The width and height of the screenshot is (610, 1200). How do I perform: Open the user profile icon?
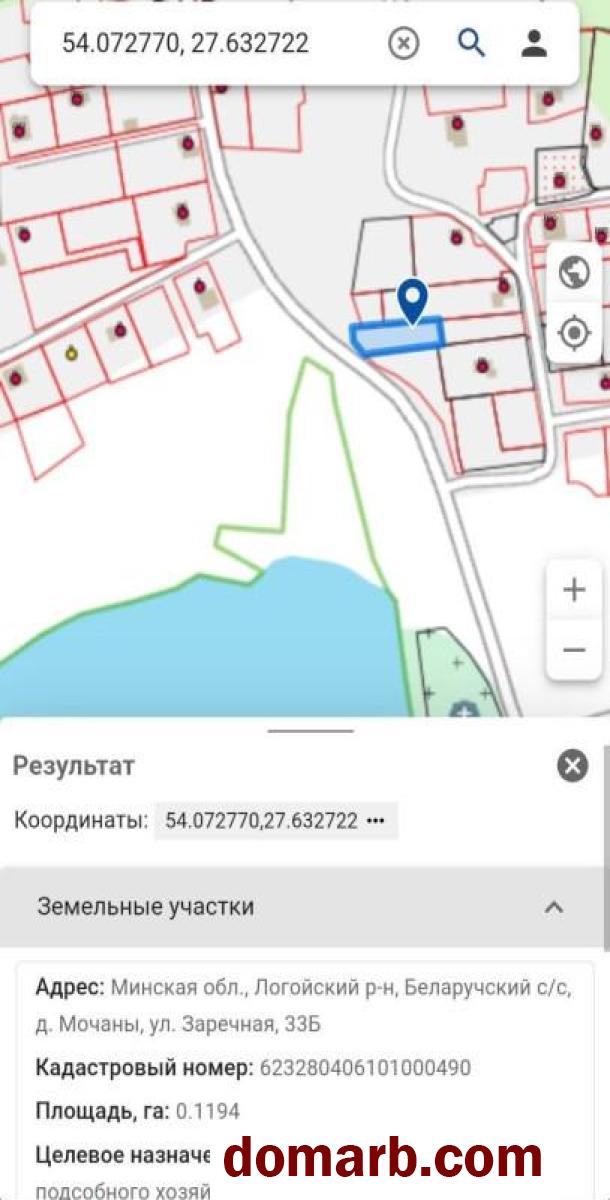(535, 43)
